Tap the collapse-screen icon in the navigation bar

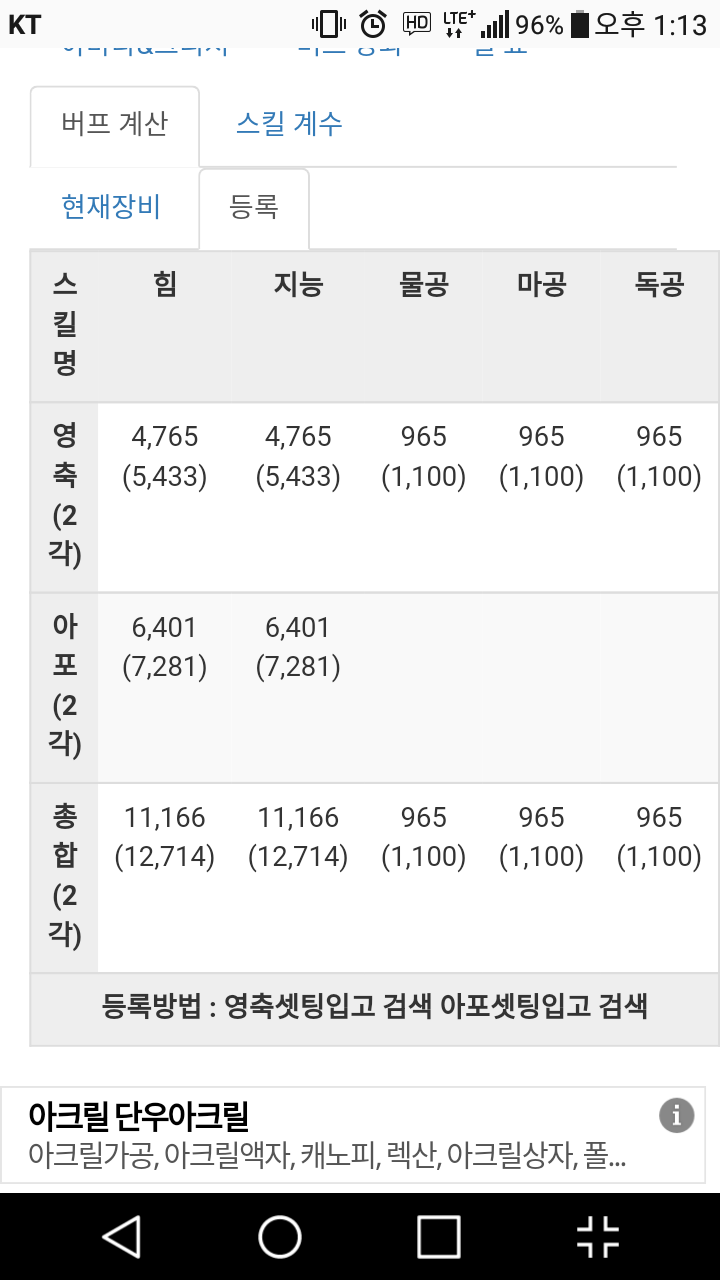598,1236
